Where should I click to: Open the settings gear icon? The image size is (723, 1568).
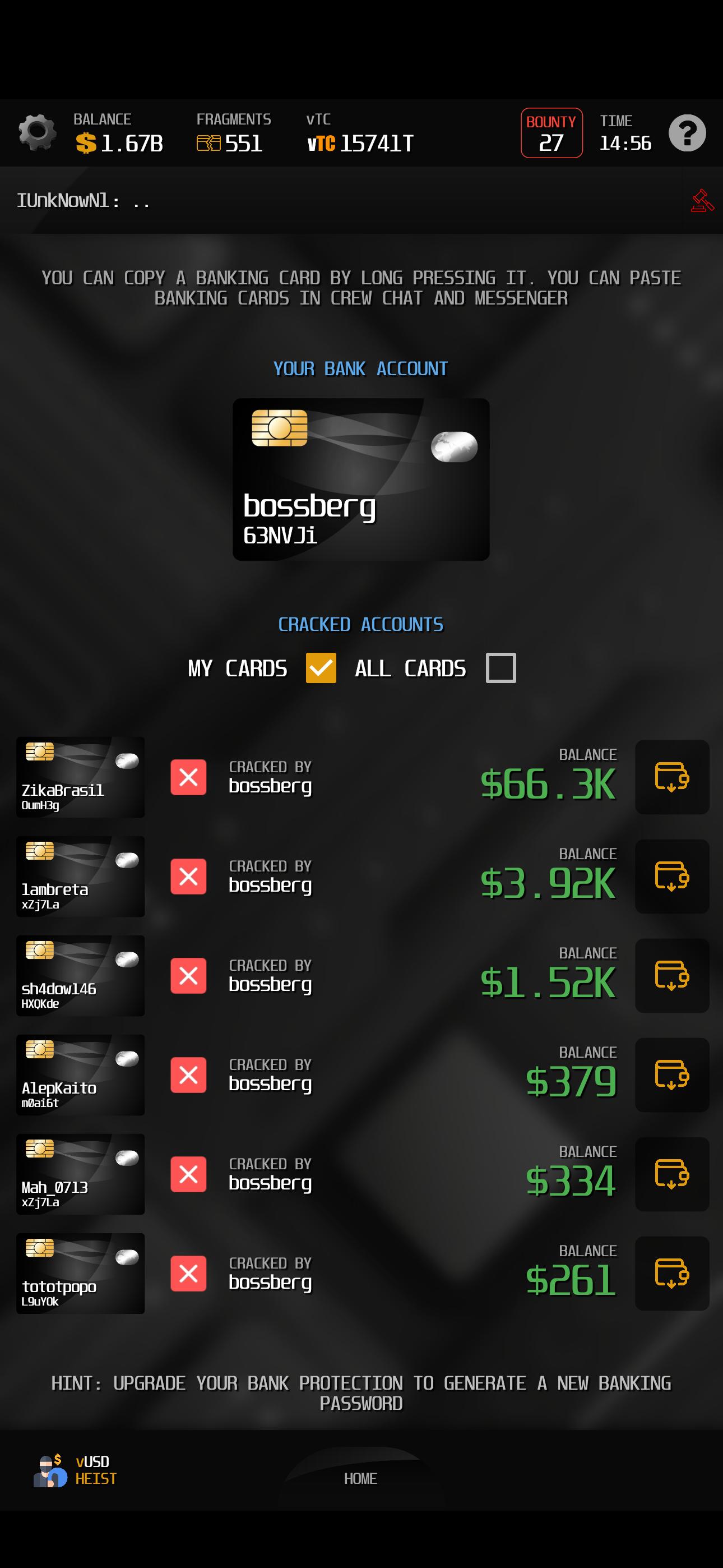(37, 133)
